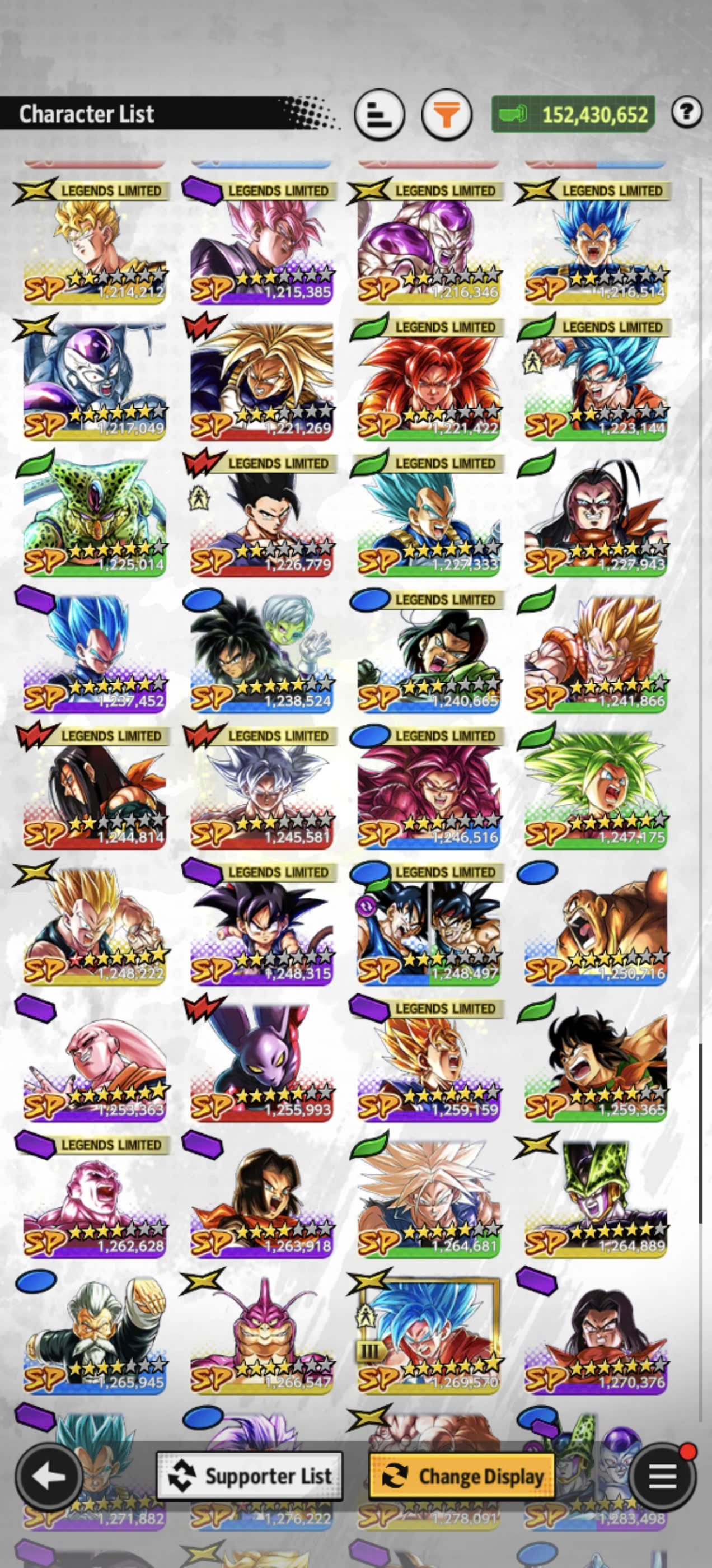Go back with the arrow button

coord(49,1476)
